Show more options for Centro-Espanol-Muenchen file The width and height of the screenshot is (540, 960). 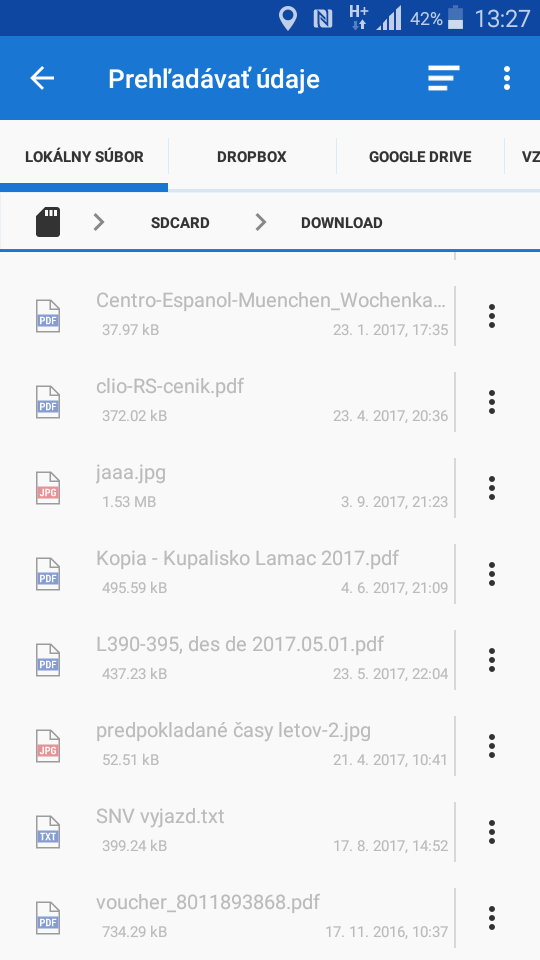492,316
